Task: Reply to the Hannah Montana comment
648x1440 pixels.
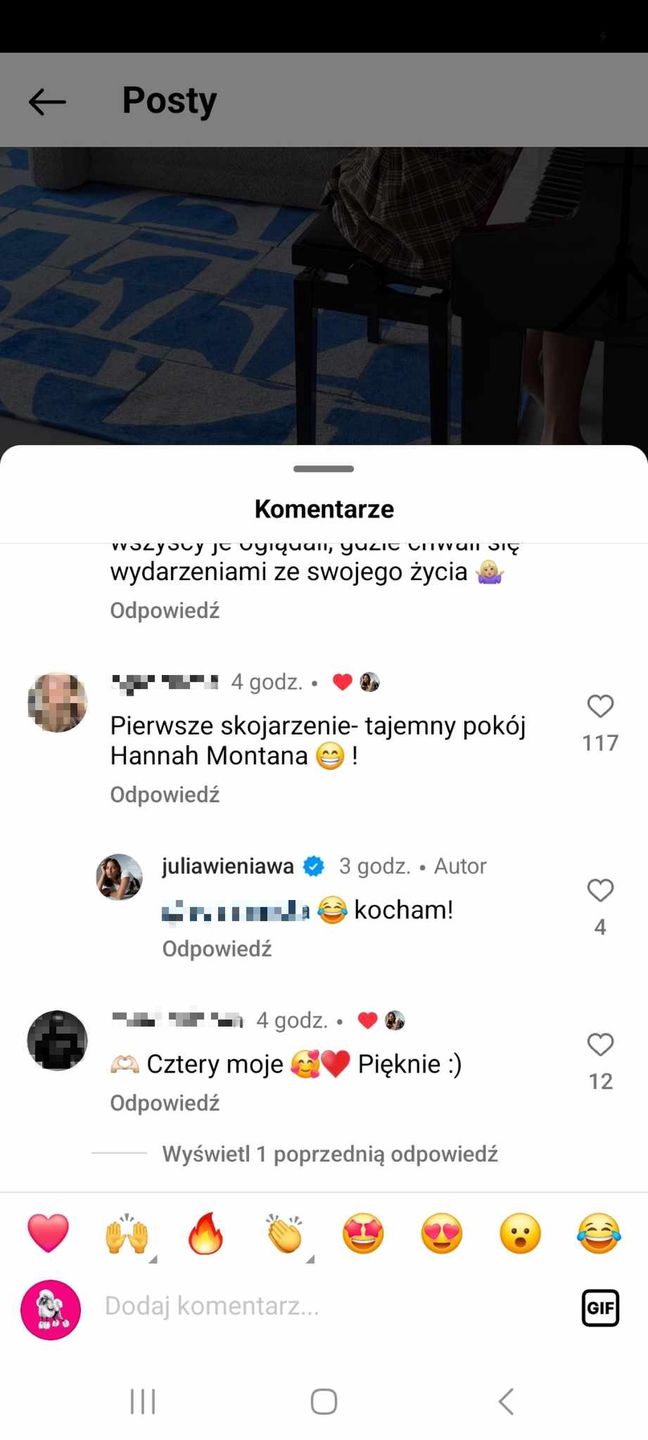Action: click(x=165, y=795)
